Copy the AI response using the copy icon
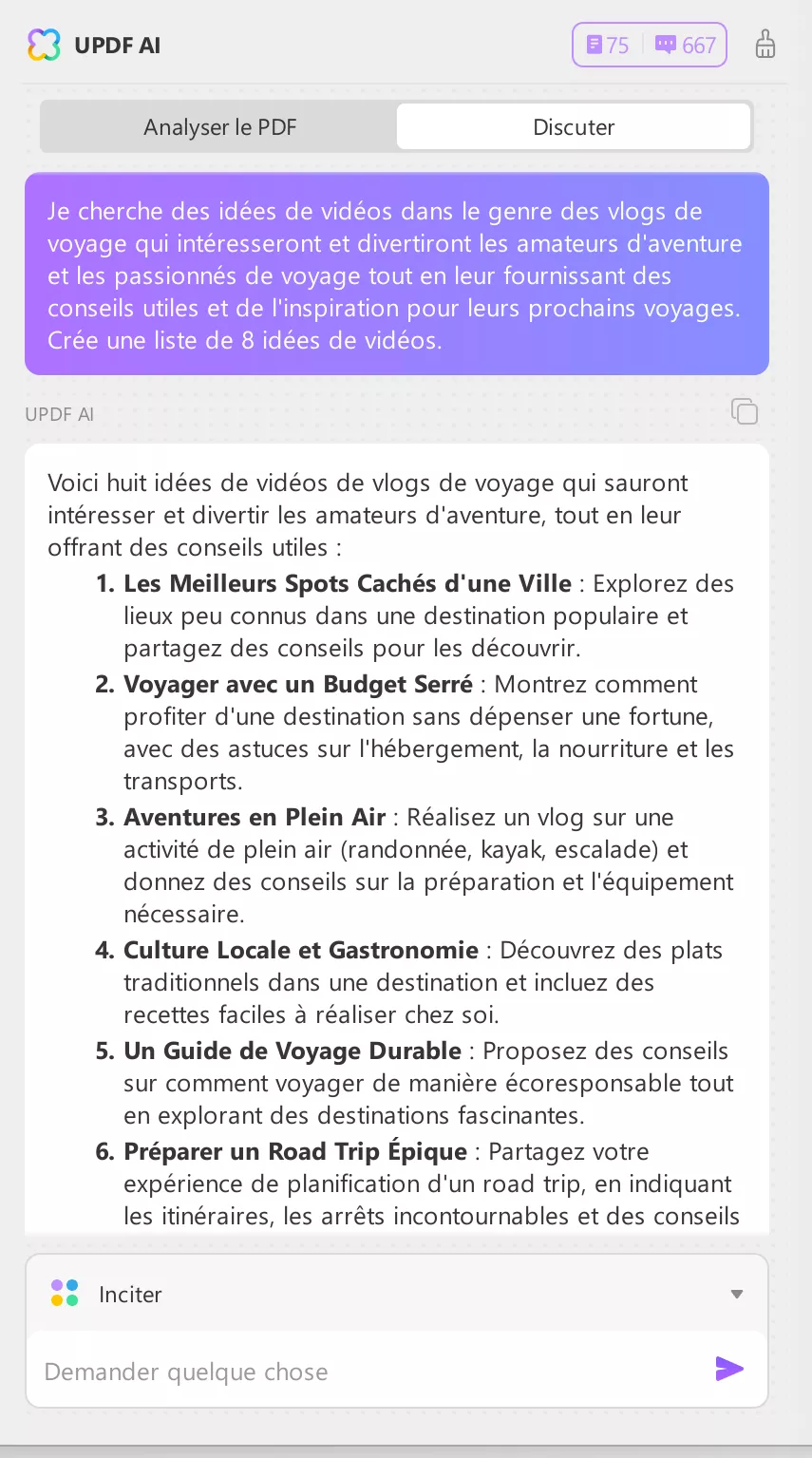812x1458 pixels. pyautogui.click(x=746, y=411)
